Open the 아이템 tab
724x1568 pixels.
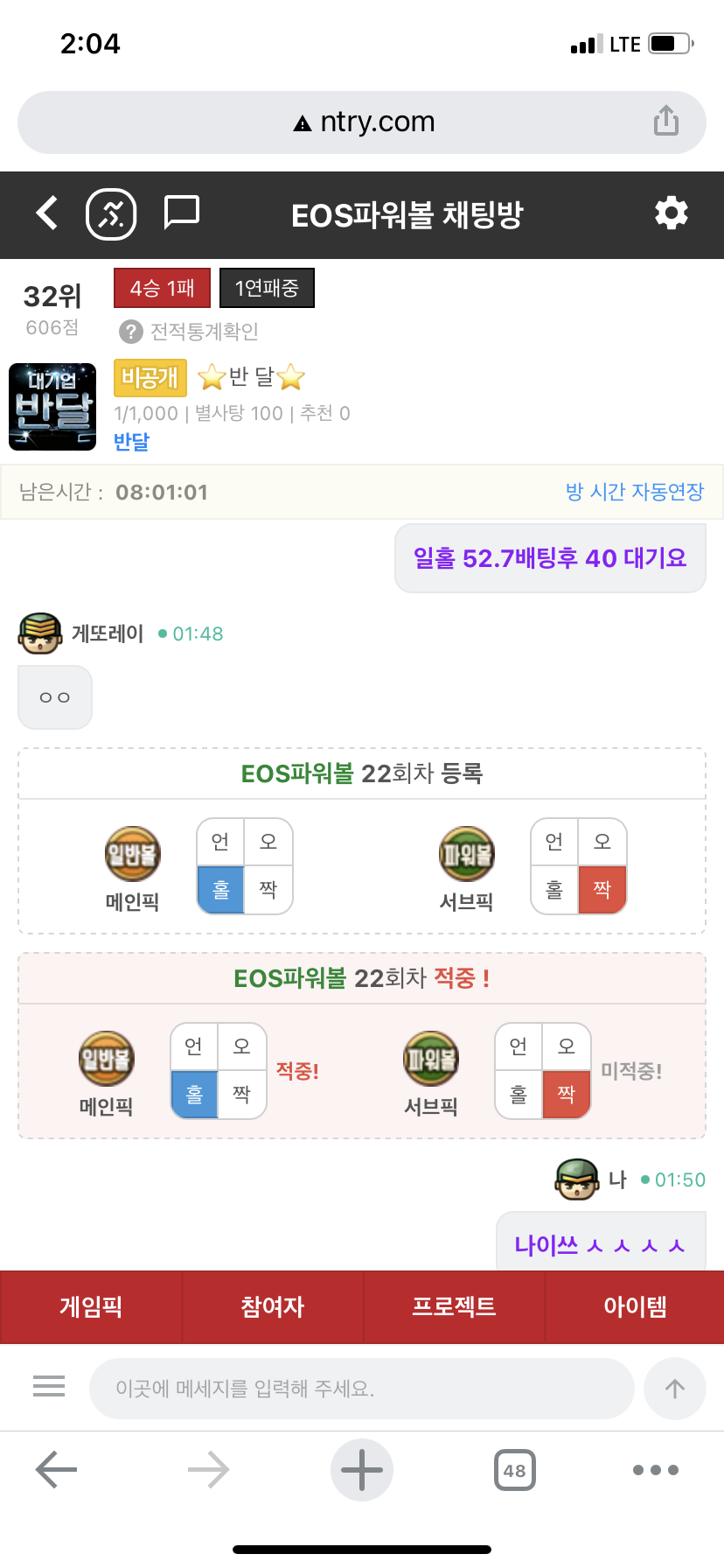coord(635,1306)
